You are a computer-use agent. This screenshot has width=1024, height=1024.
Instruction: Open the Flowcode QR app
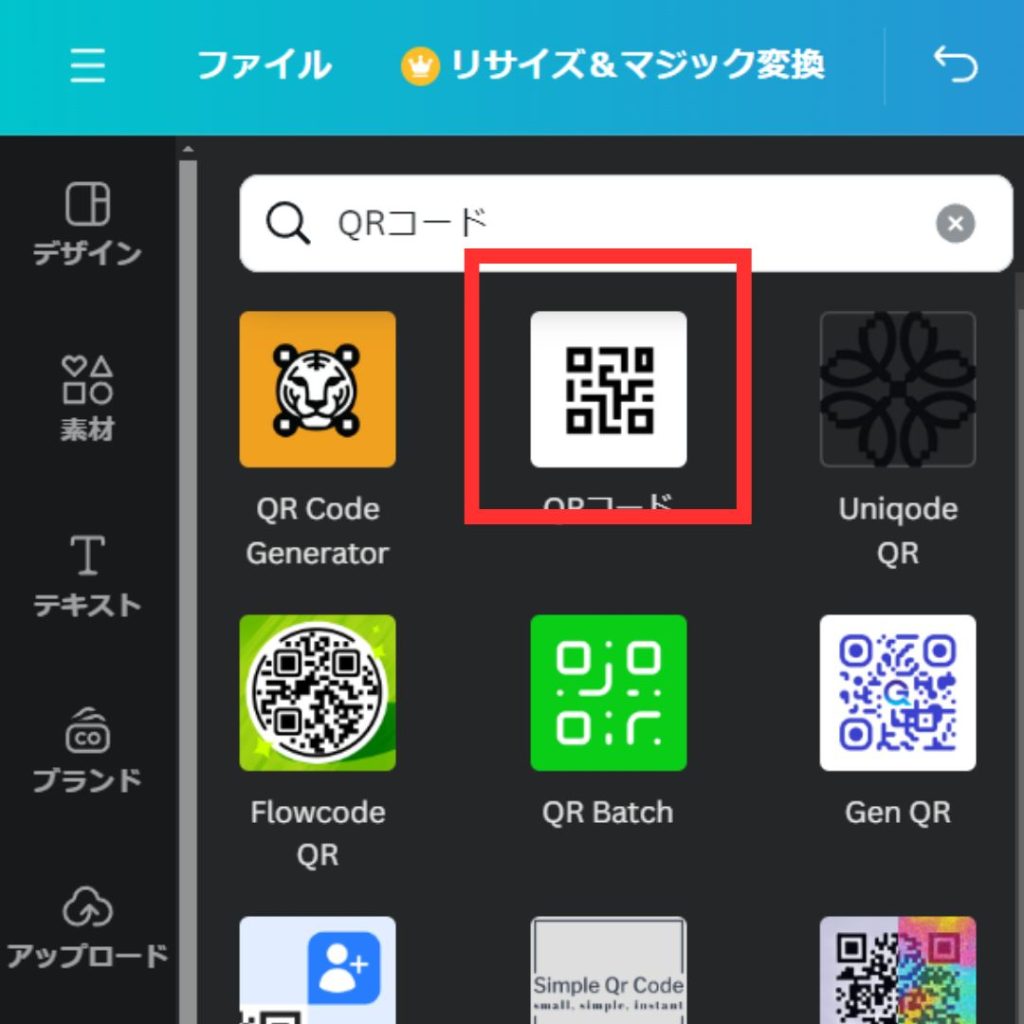point(317,692)
